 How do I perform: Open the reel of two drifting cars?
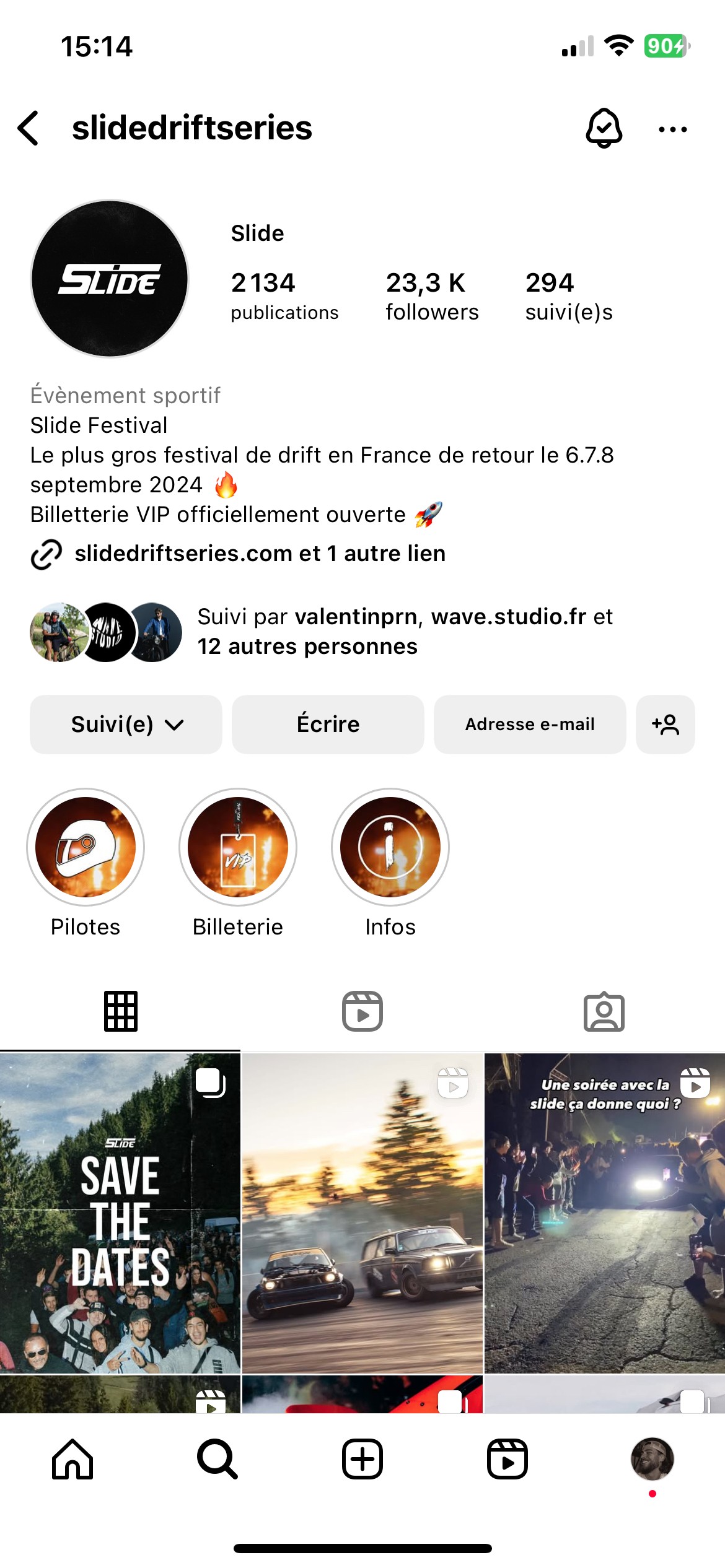[362, 1213]
